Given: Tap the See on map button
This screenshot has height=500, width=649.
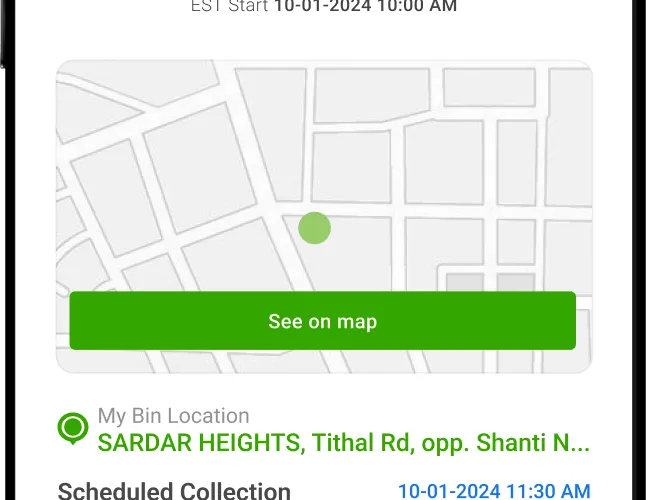Looking at the screenshot, I should pos(322,321).
